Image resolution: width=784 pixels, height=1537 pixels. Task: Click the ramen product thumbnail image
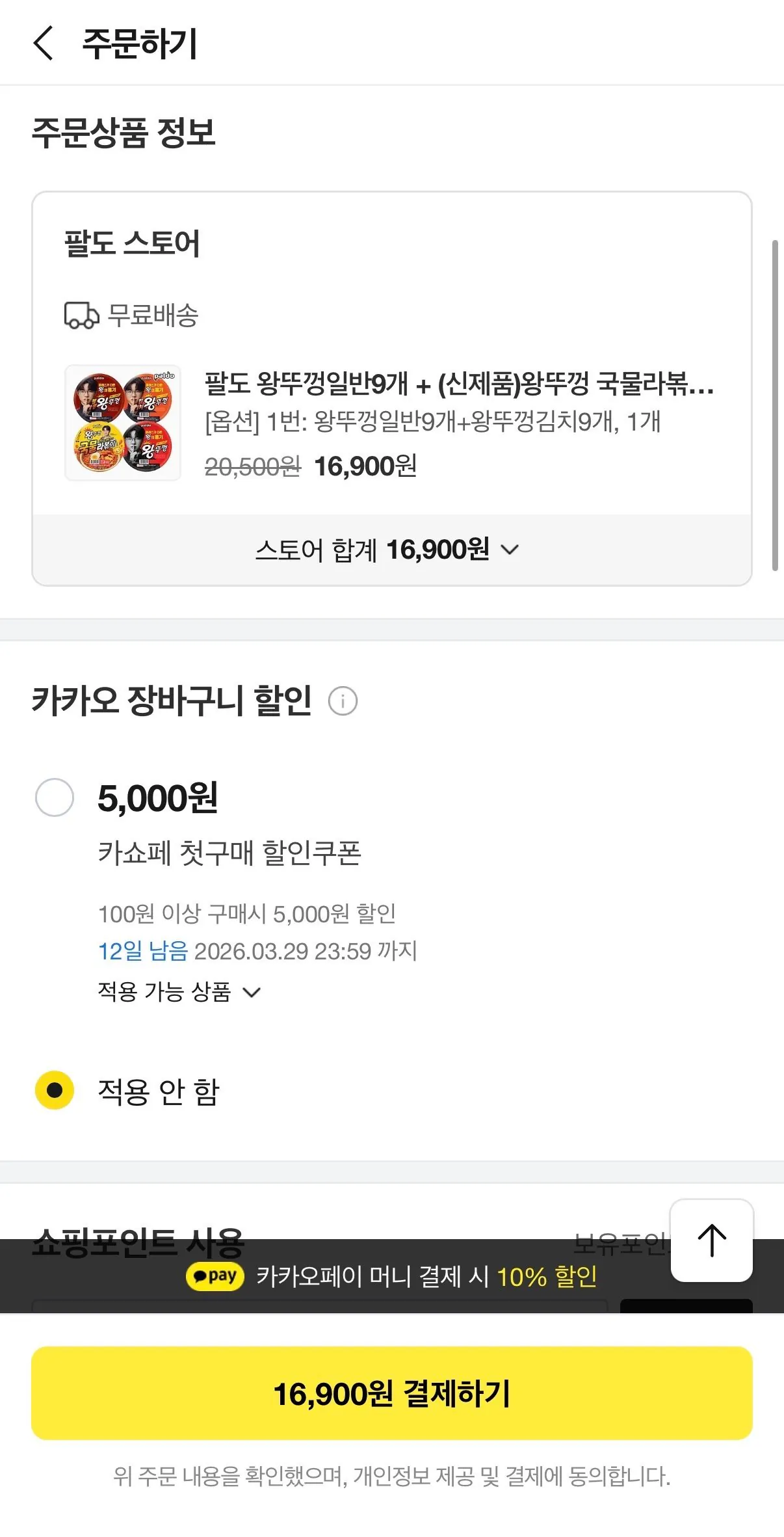click(x=123, y=423)
